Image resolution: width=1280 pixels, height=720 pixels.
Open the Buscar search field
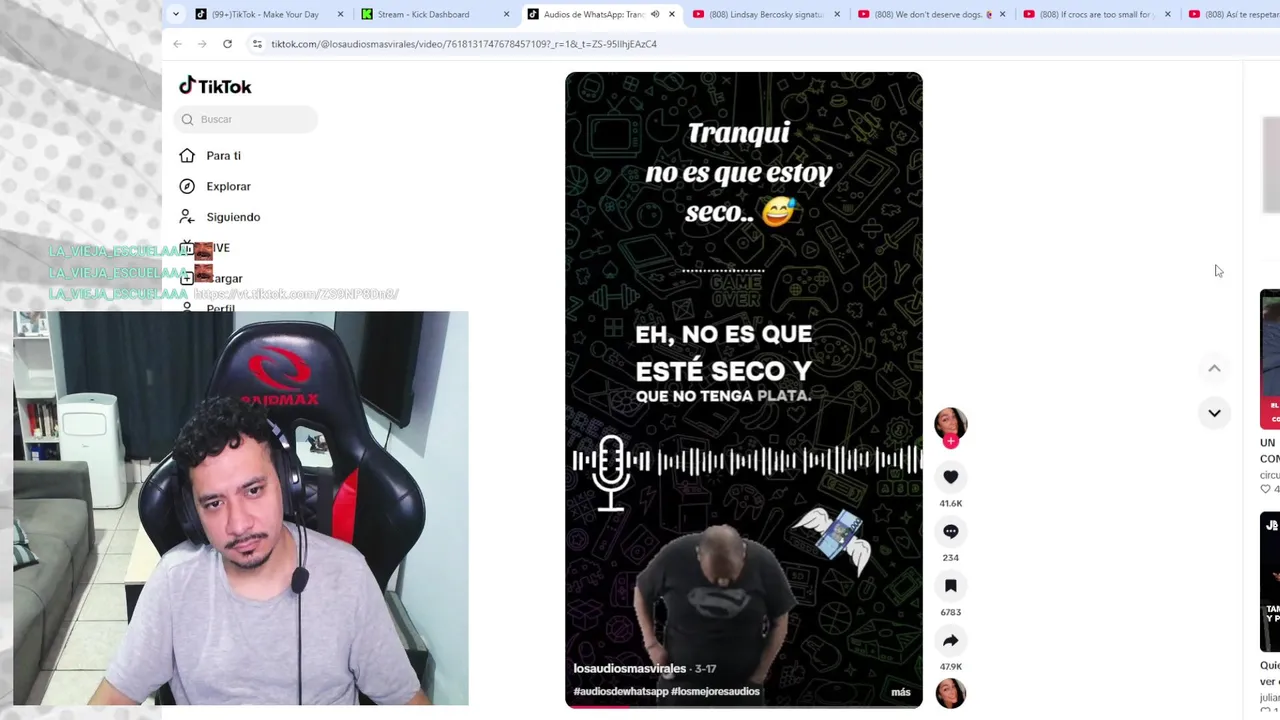(x=250, y=119)
